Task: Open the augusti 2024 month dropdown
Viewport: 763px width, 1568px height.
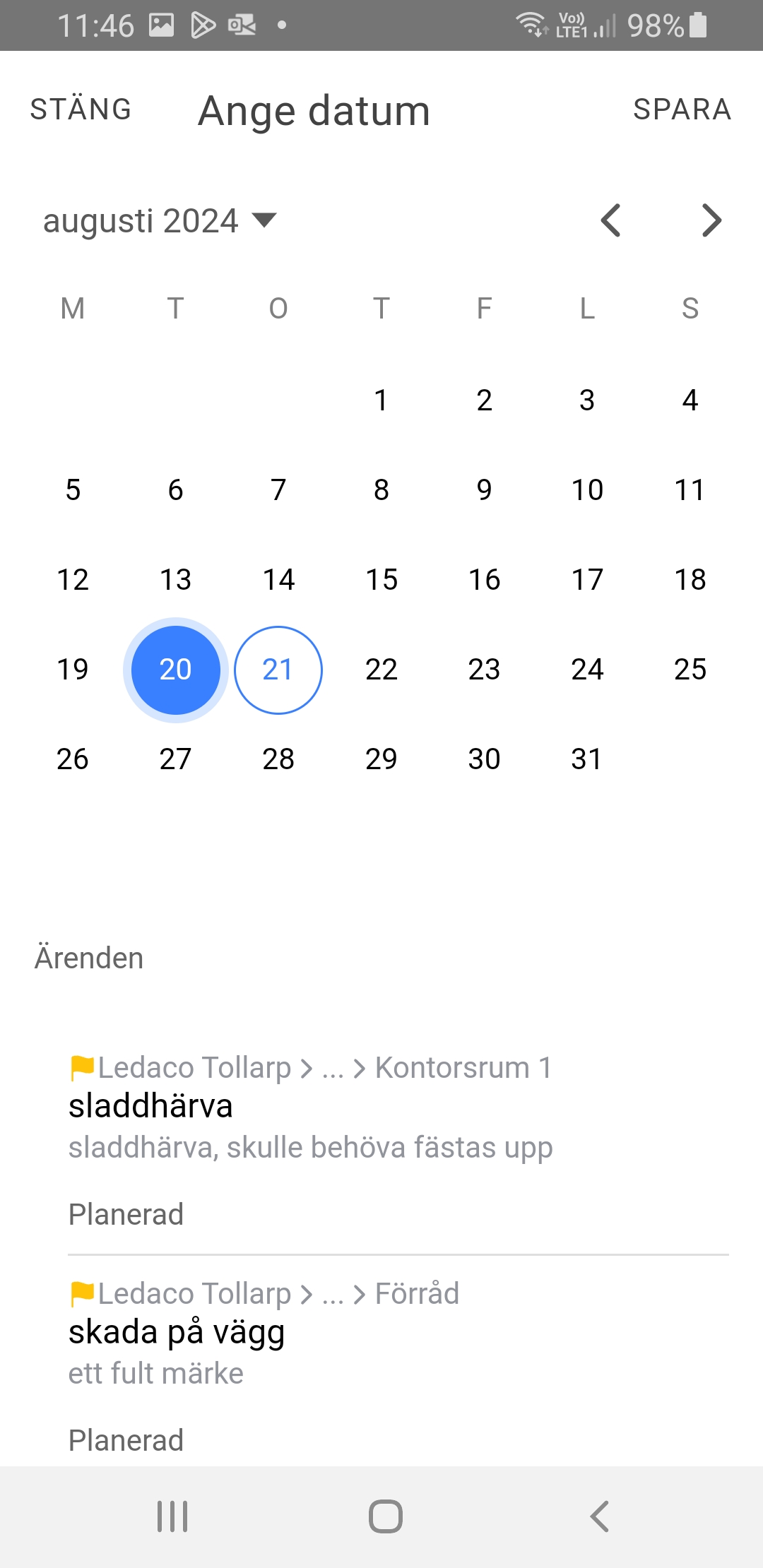Action: 160,220
